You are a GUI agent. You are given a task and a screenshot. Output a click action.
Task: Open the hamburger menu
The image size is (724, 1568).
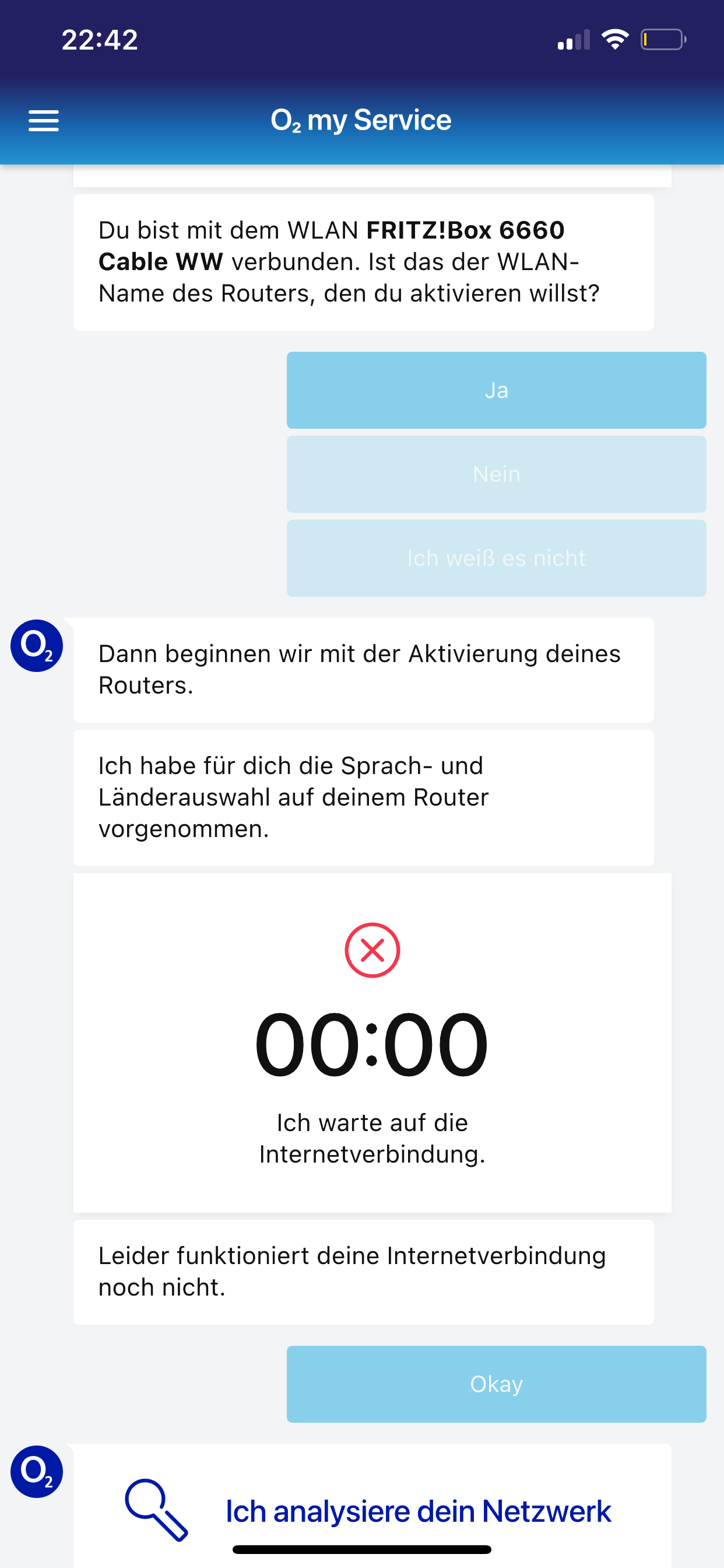point(44,121)
